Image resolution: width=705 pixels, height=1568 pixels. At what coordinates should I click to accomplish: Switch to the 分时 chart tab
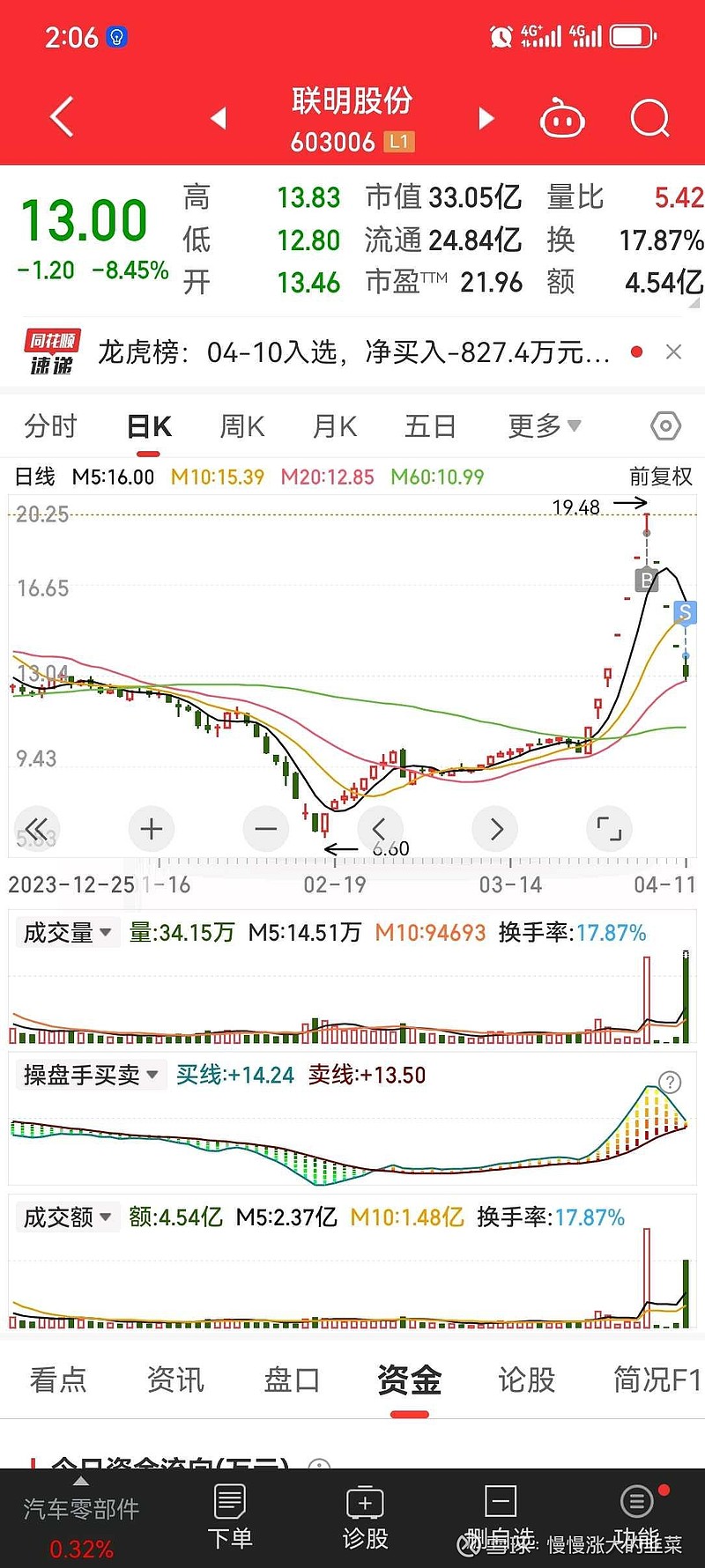tap(50, 426)
